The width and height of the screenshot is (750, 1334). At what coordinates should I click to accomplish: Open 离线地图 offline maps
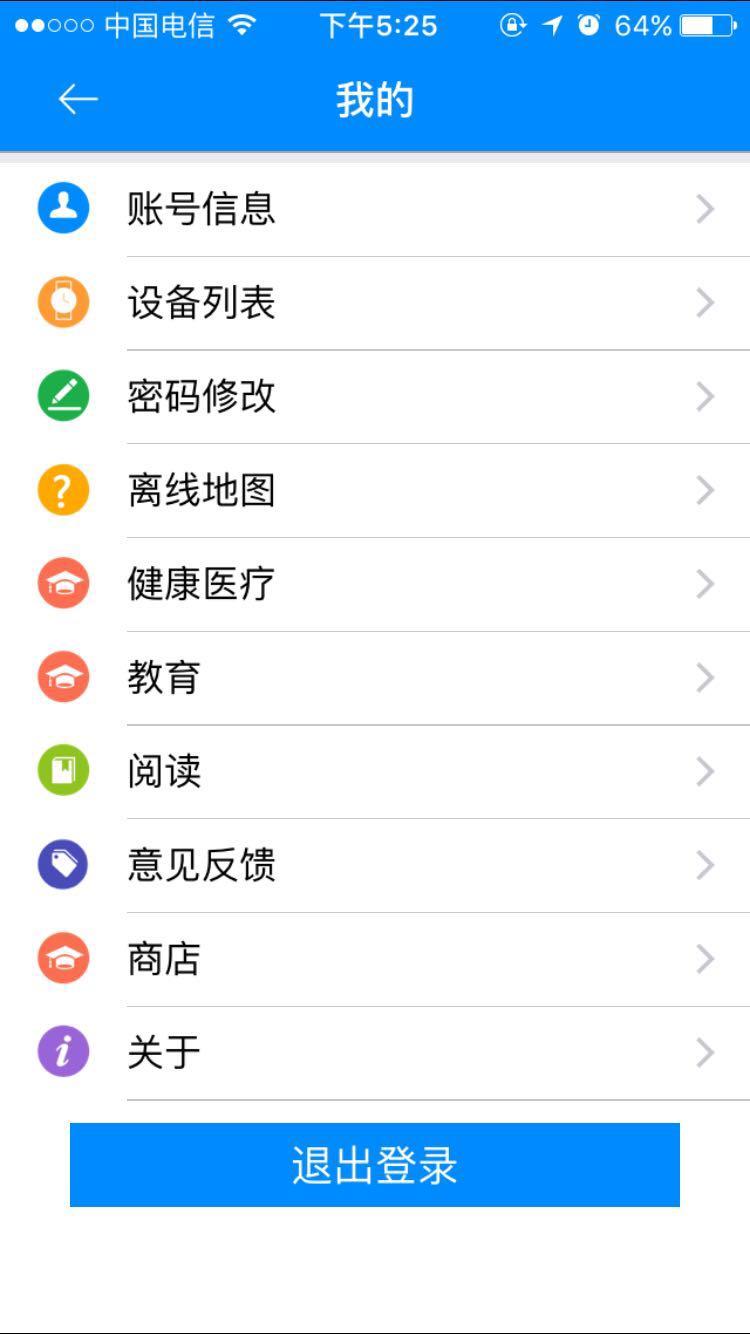click(375, 491)
